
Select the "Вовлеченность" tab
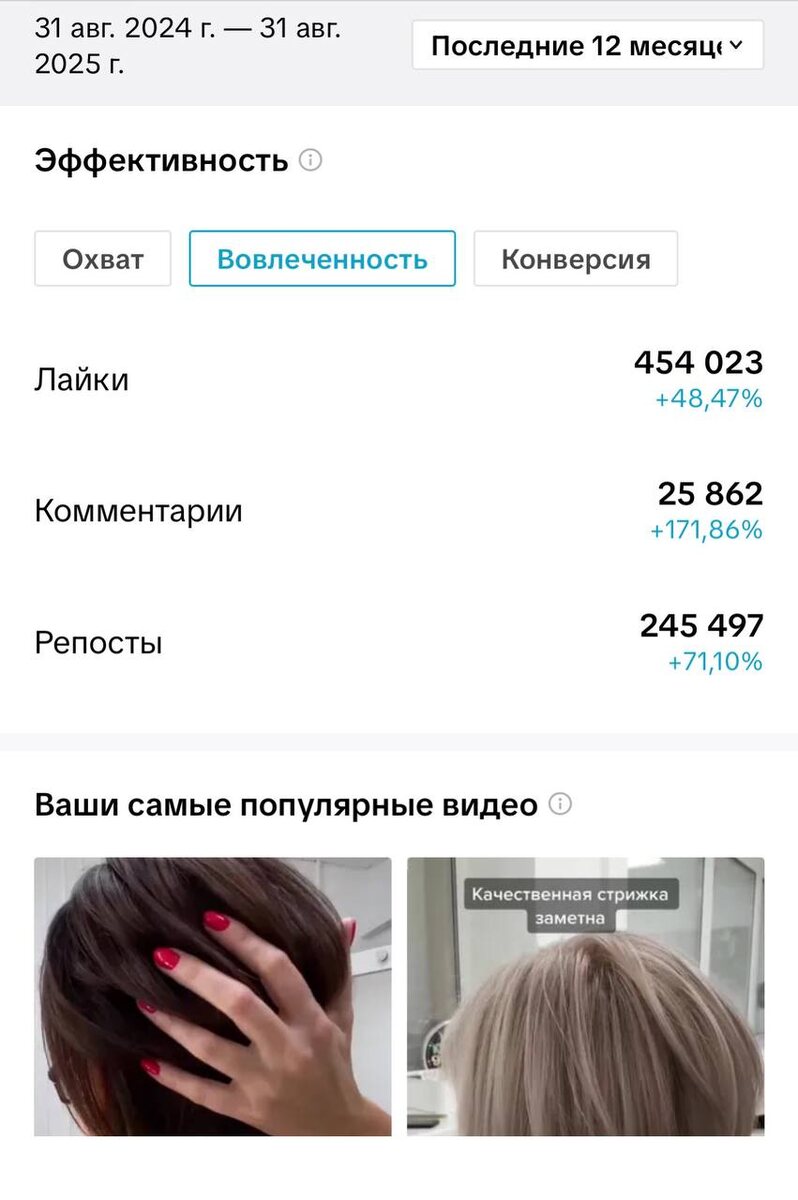click(x=321, y=258)
